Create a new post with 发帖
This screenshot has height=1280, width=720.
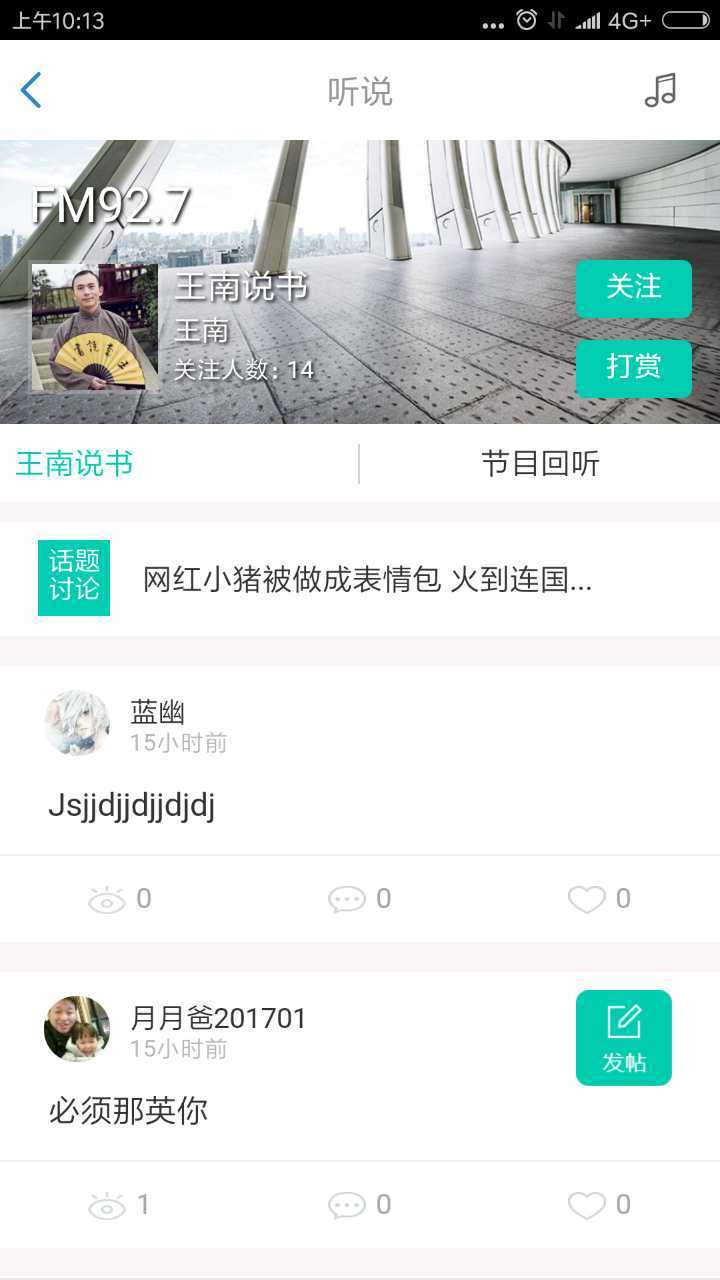click(x=624, y=1038)
